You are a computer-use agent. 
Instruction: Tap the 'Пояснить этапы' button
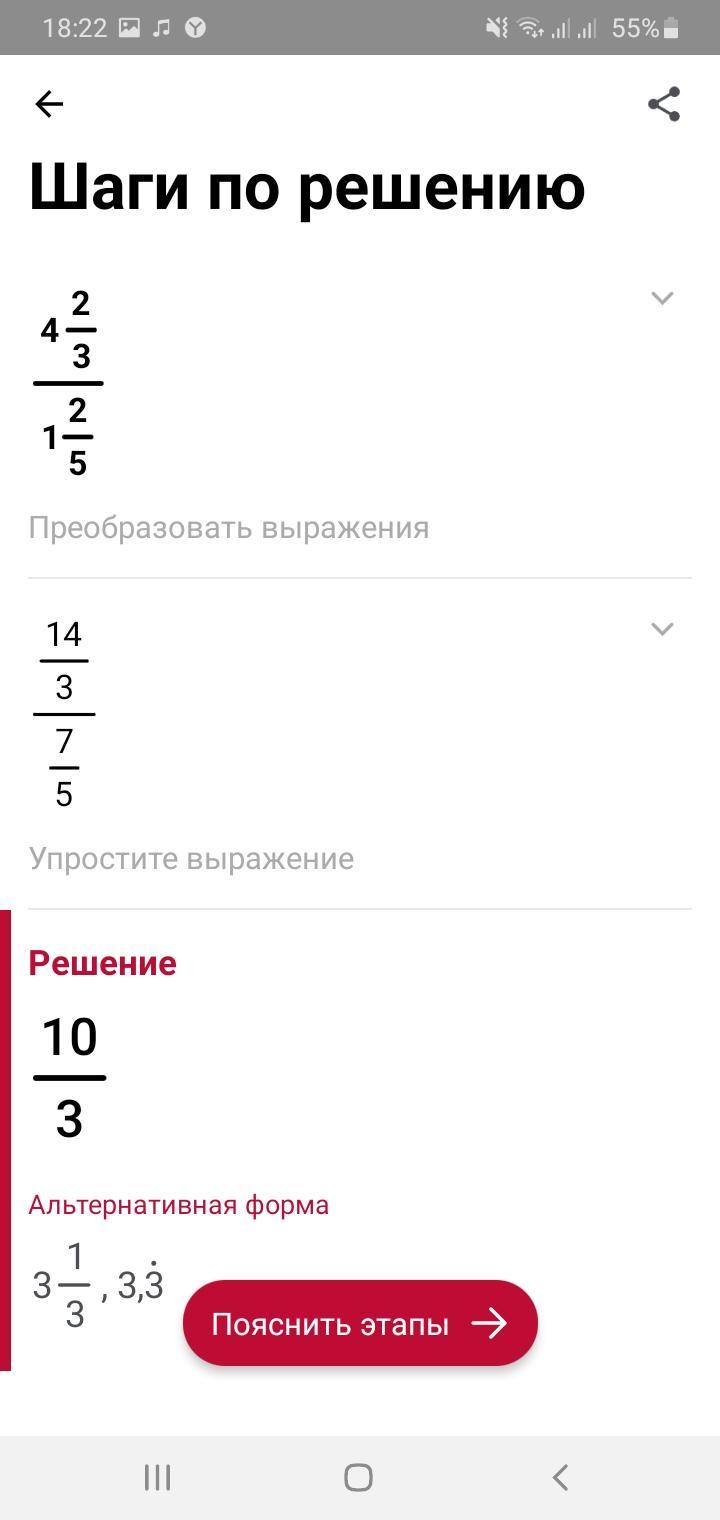coord(360,1323)
